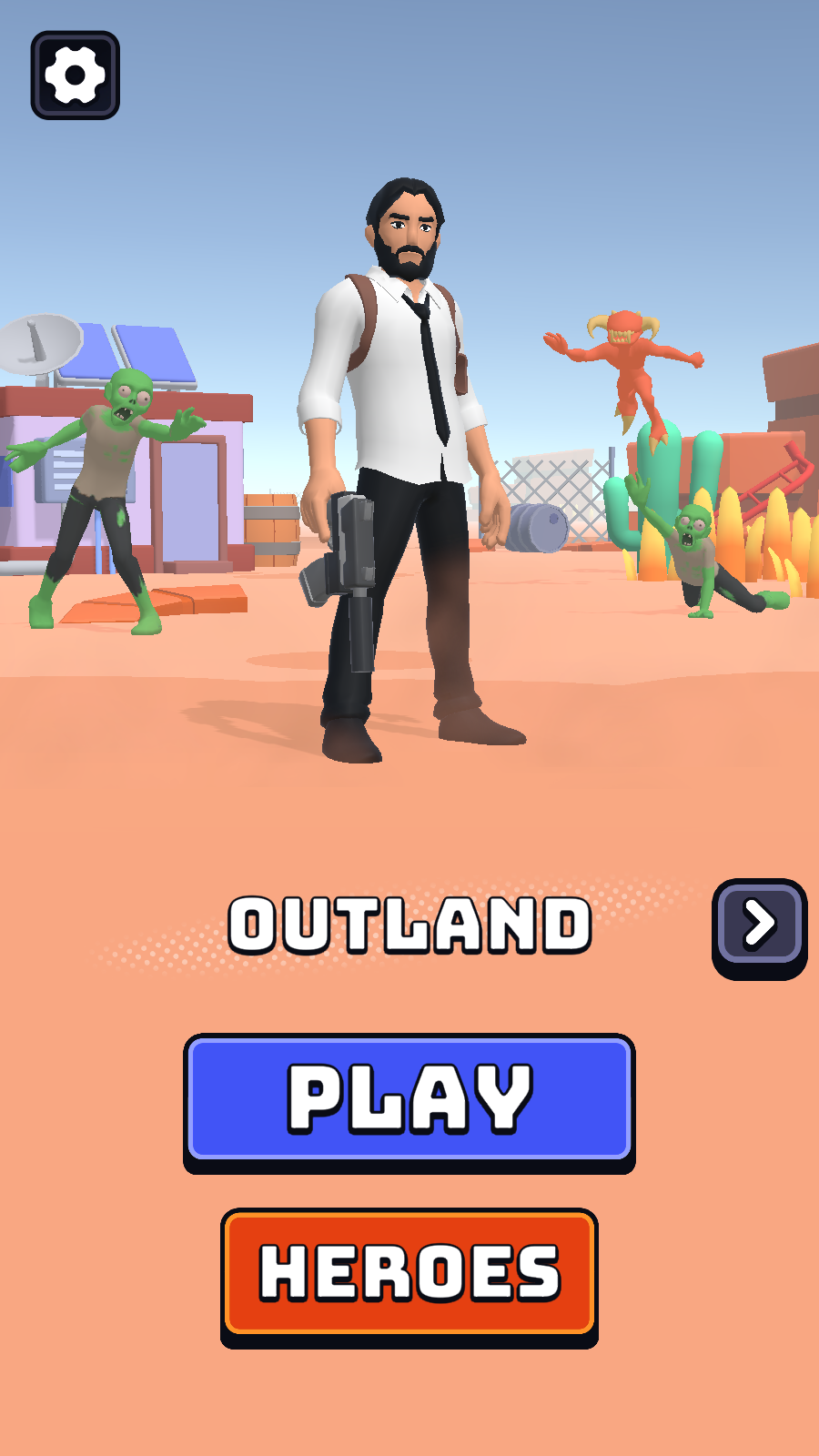
Task: Open the Heroes menu
Action: [x=409, y=1272]
